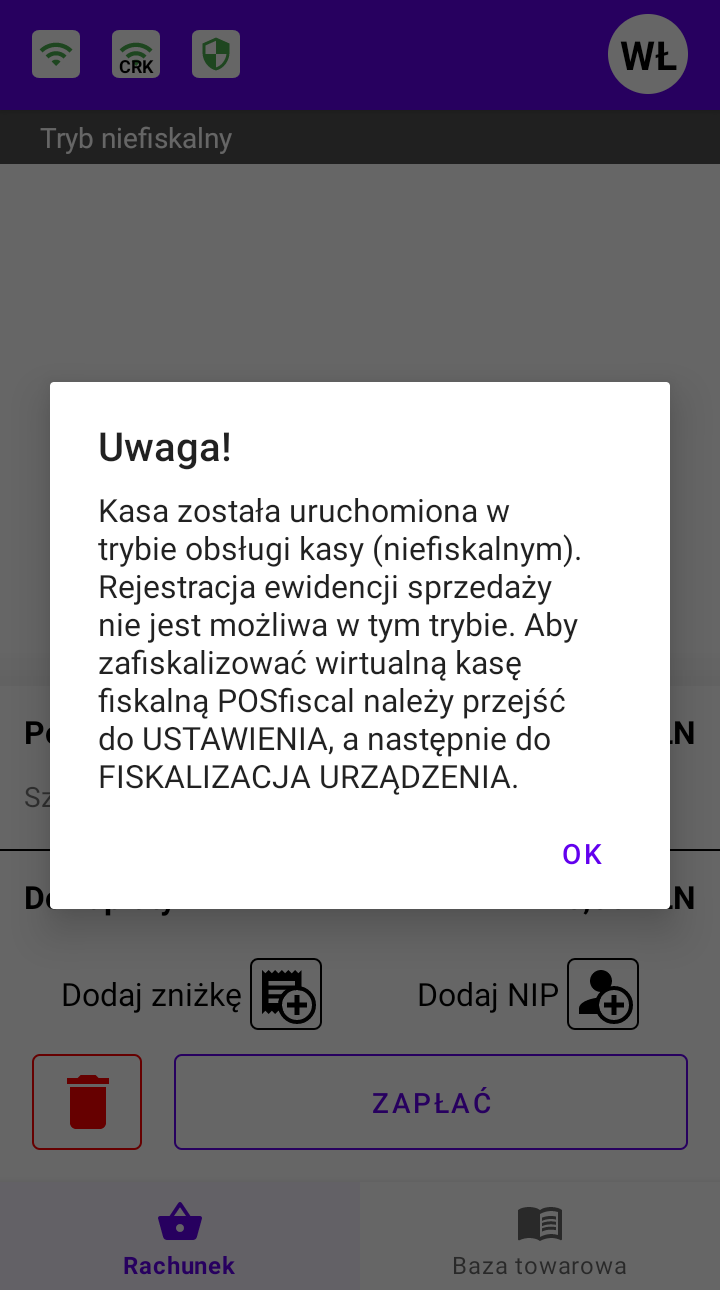This screenshot has width=720, height=1290.
Task: Switch to the Baza towarowa tab
Action: (x=540, y=1236)
